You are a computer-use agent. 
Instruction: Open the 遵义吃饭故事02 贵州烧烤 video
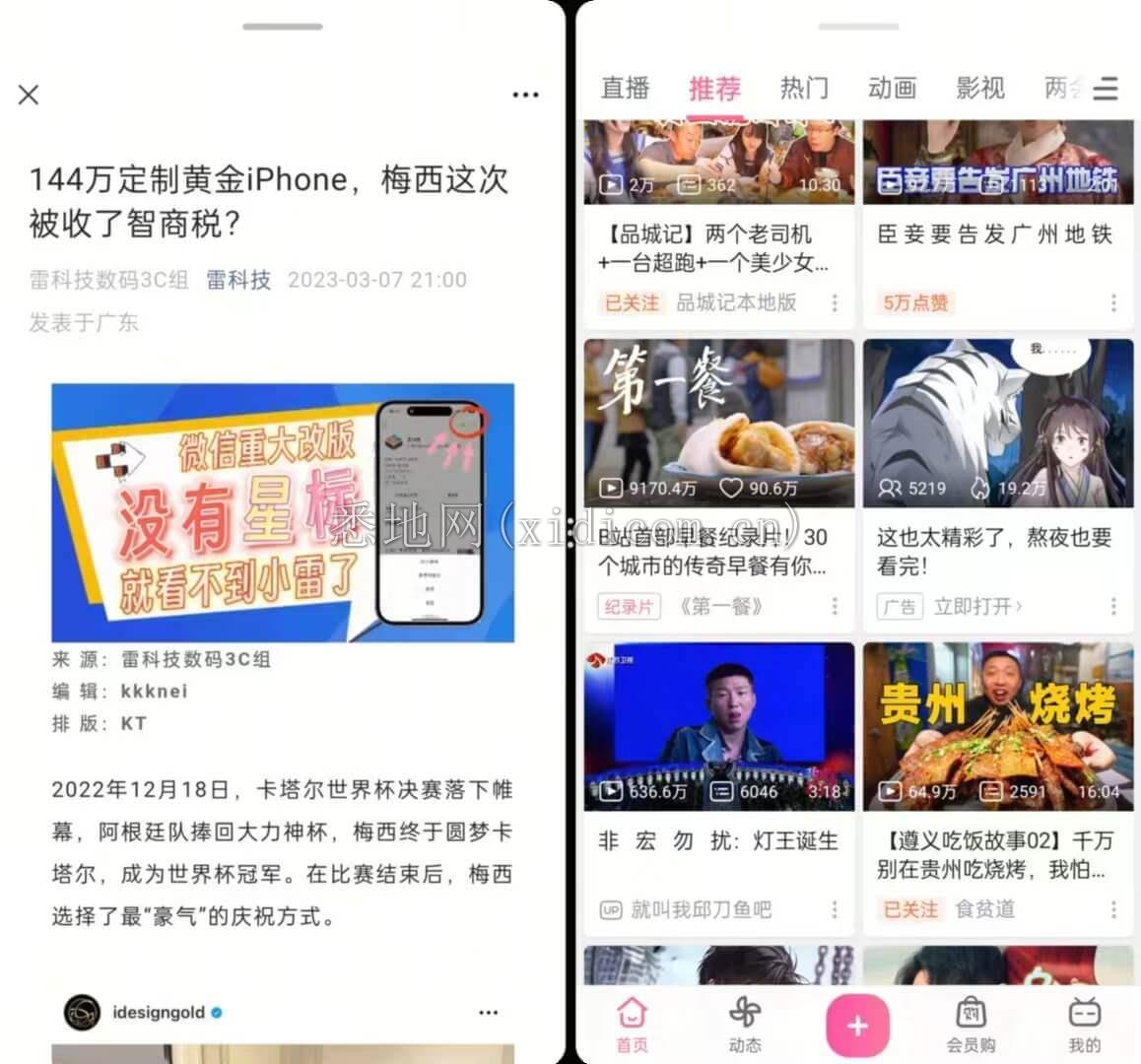997,727
